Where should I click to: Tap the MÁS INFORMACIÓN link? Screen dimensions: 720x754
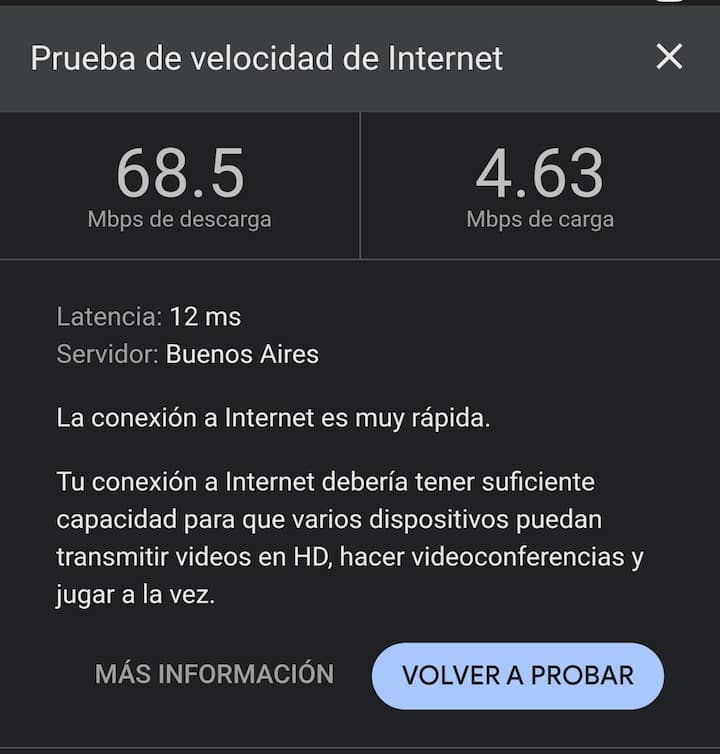coord(214,674)
